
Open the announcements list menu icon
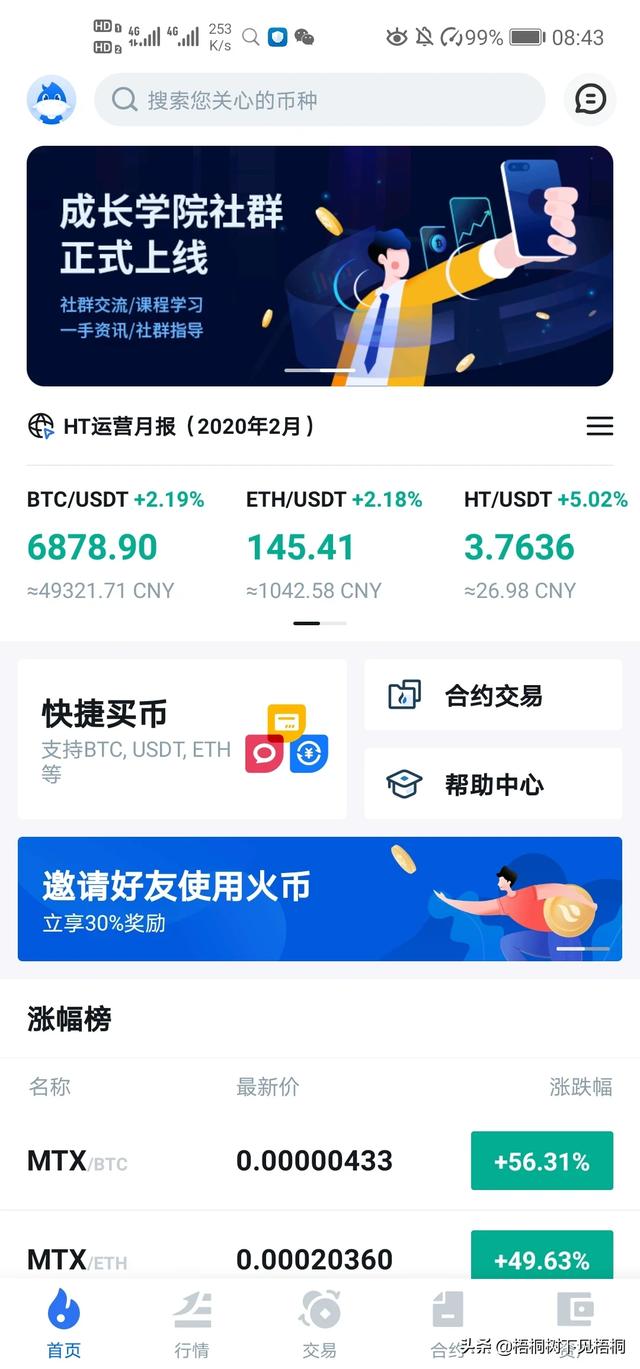(x=599, y=426)
